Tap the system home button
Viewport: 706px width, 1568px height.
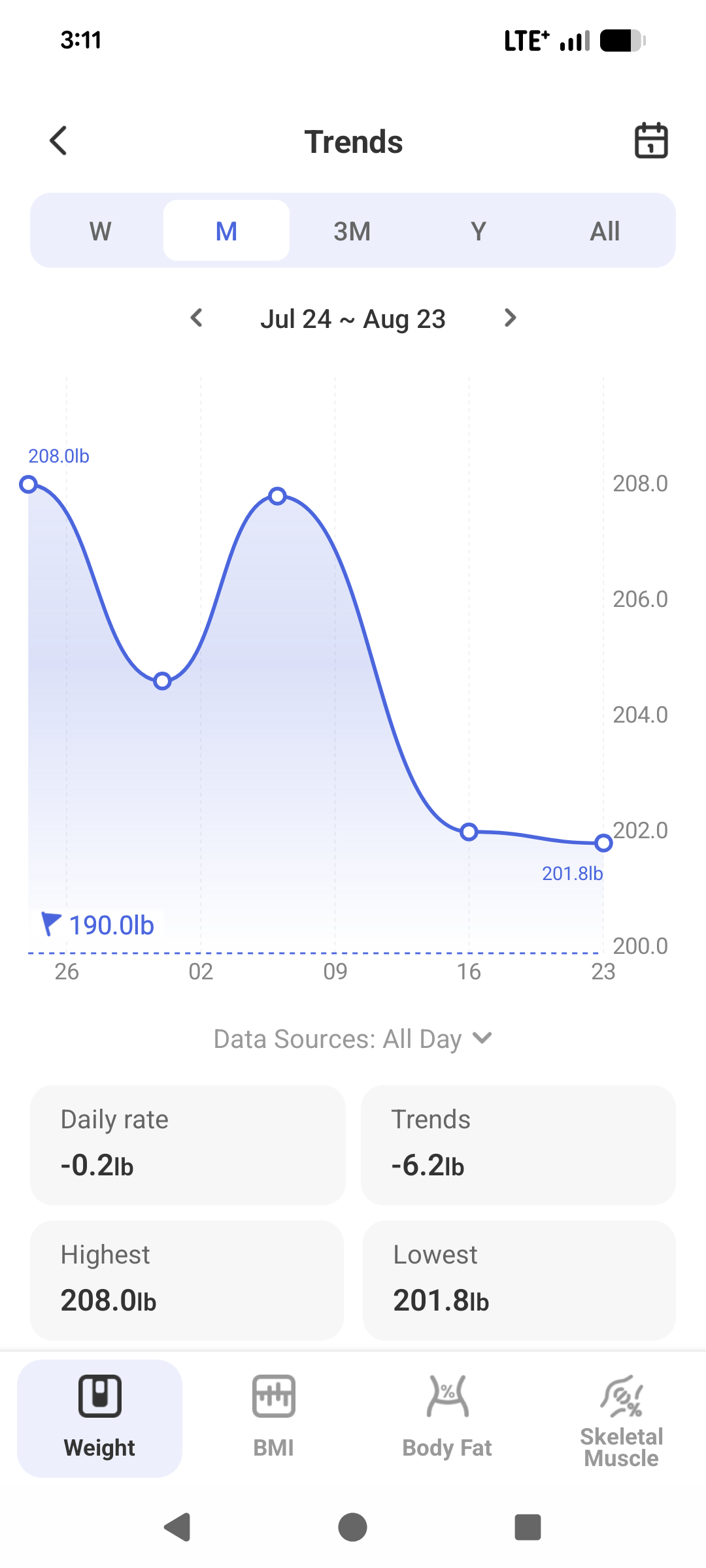pyautogui.click(x=352, y=1527)
